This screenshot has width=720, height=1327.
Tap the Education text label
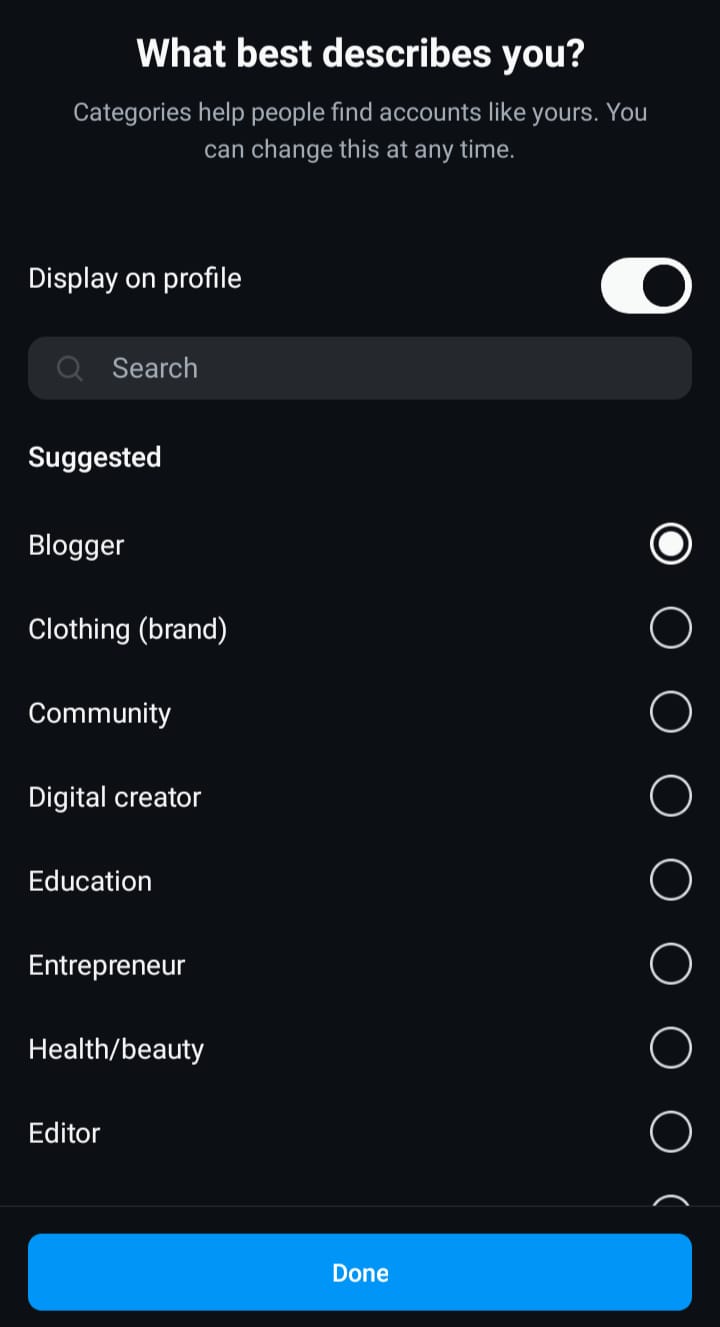(90, 880)
